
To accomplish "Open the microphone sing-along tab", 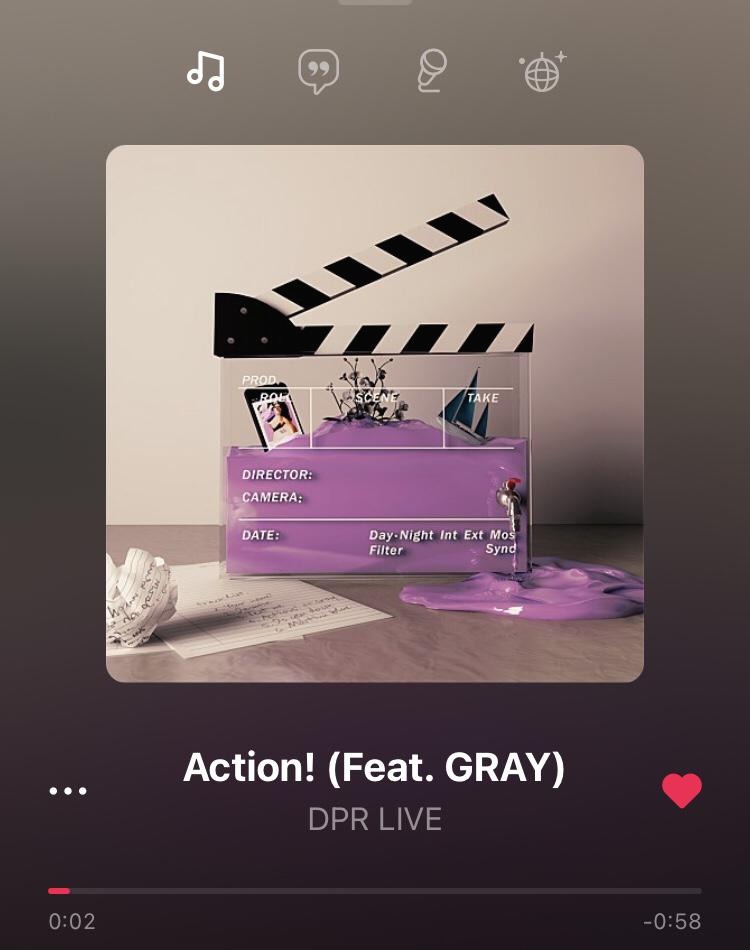I will [431, 71].
